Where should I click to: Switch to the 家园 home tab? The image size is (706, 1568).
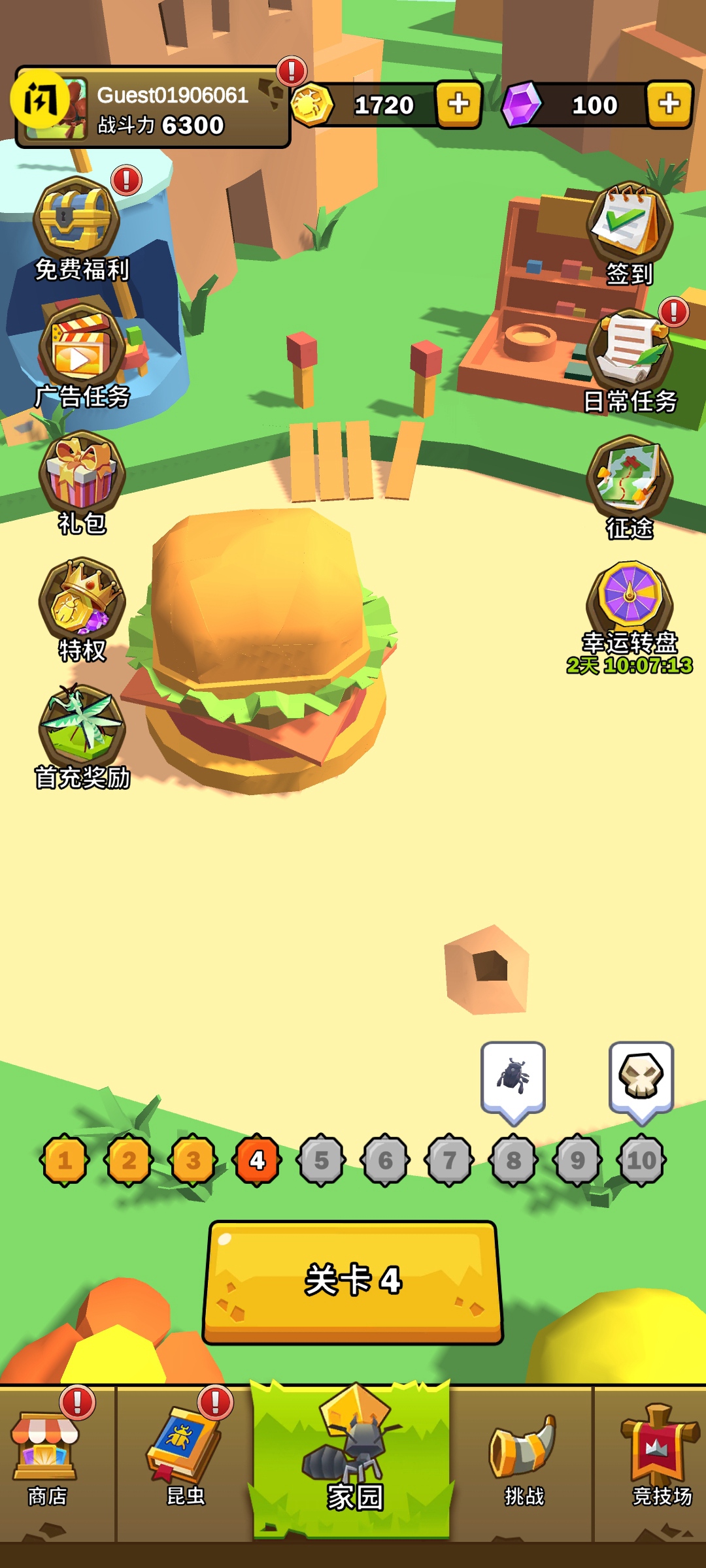[x=354, y=1463]
